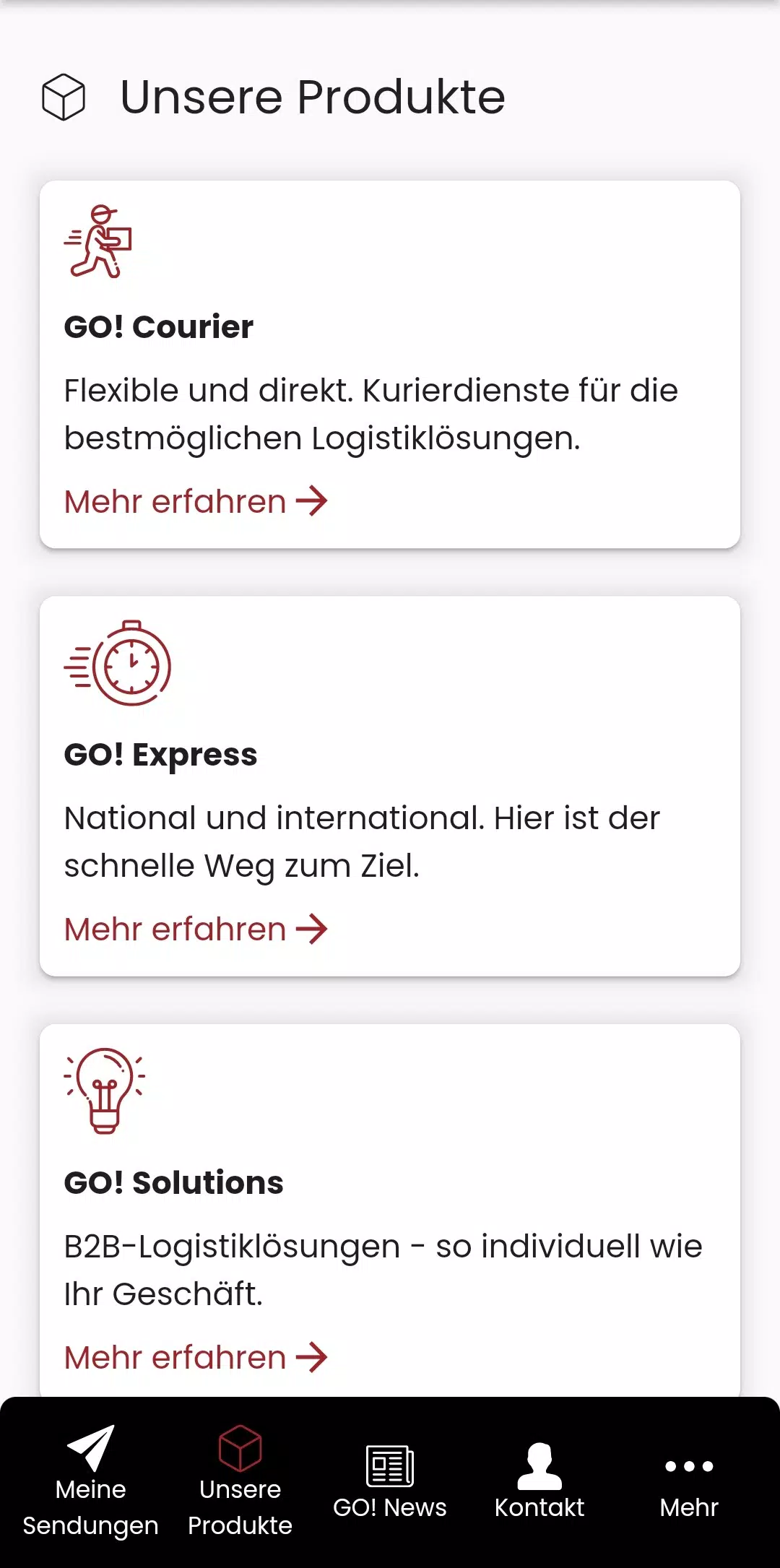Viewport: 780px width, 1568px height.
Task: Open Mehr erfahren link under GO! Solutions
Action: click(196, 1357)
